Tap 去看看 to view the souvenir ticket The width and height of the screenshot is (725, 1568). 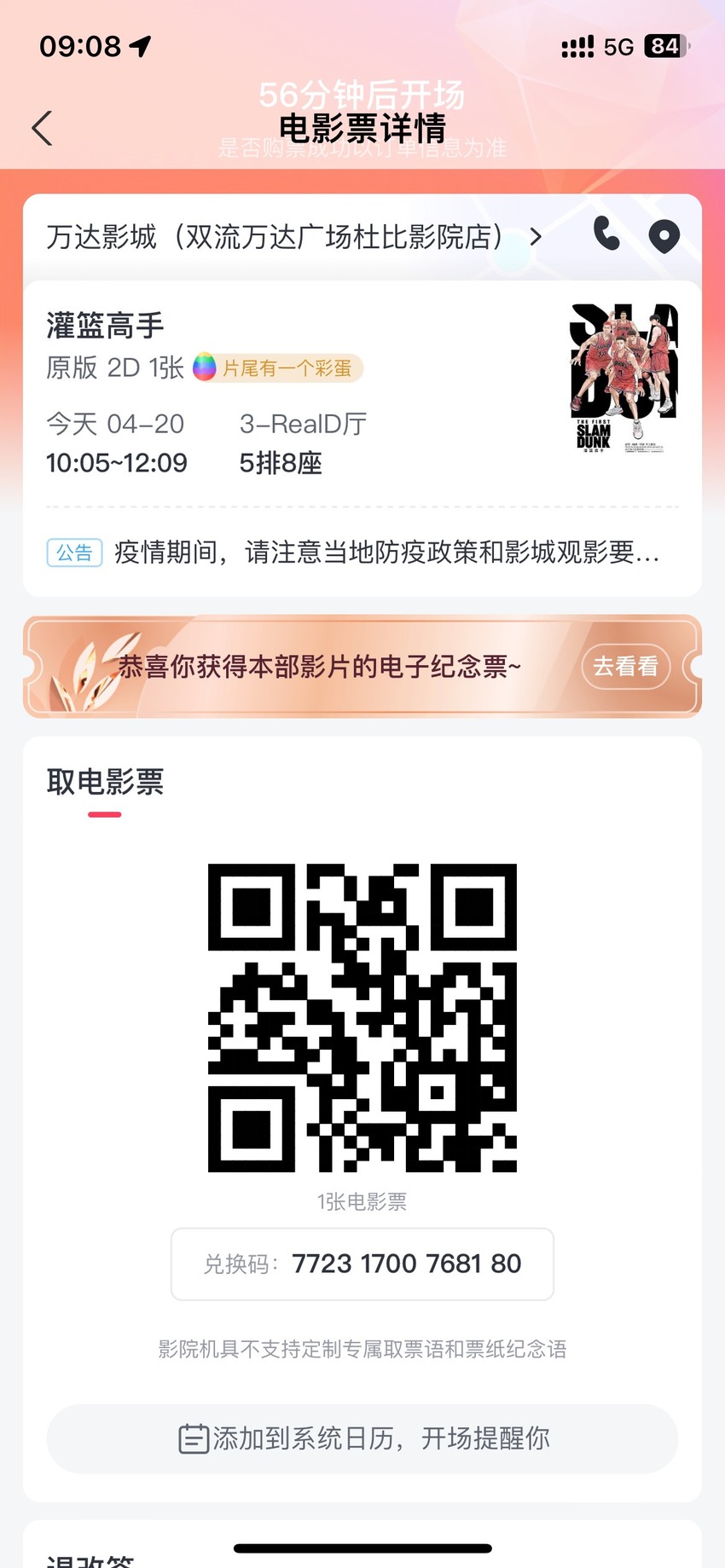pos(626,667)
